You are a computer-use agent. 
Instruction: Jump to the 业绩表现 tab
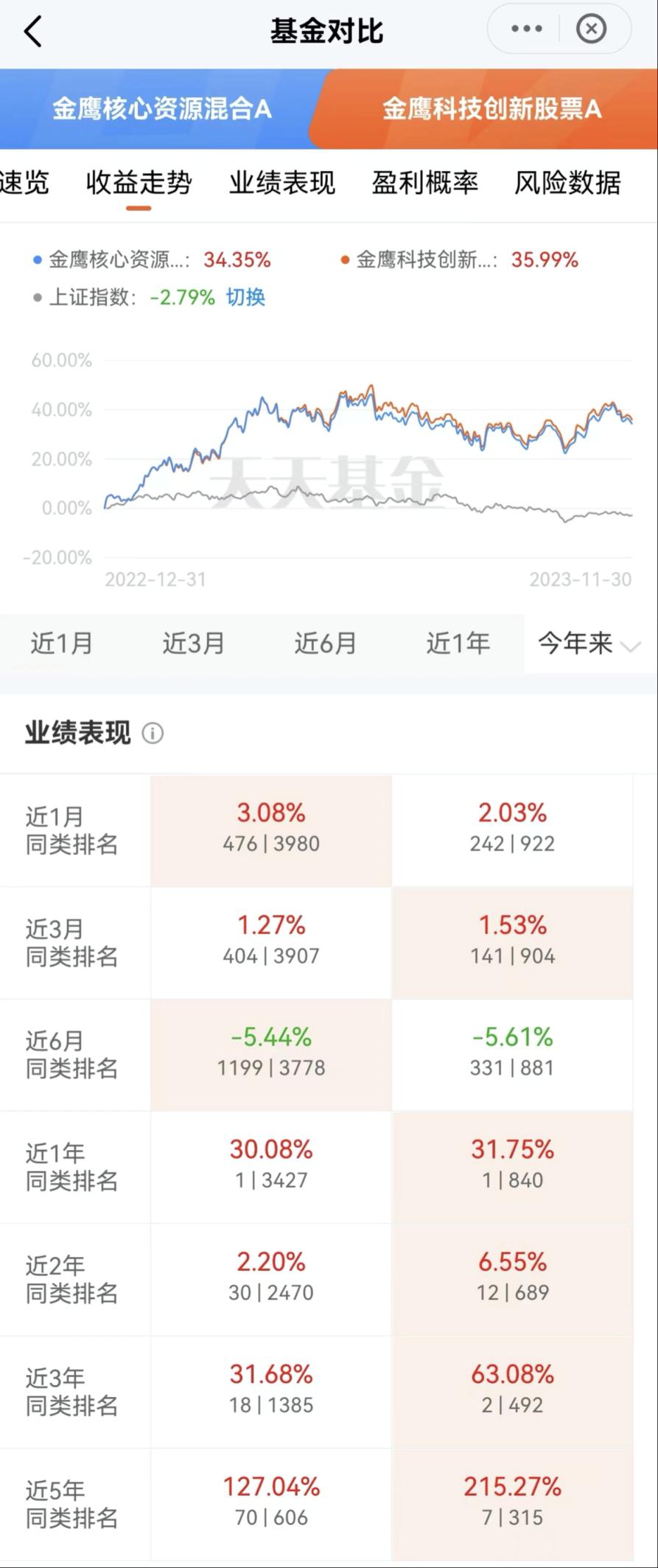(x=281, y=183)
